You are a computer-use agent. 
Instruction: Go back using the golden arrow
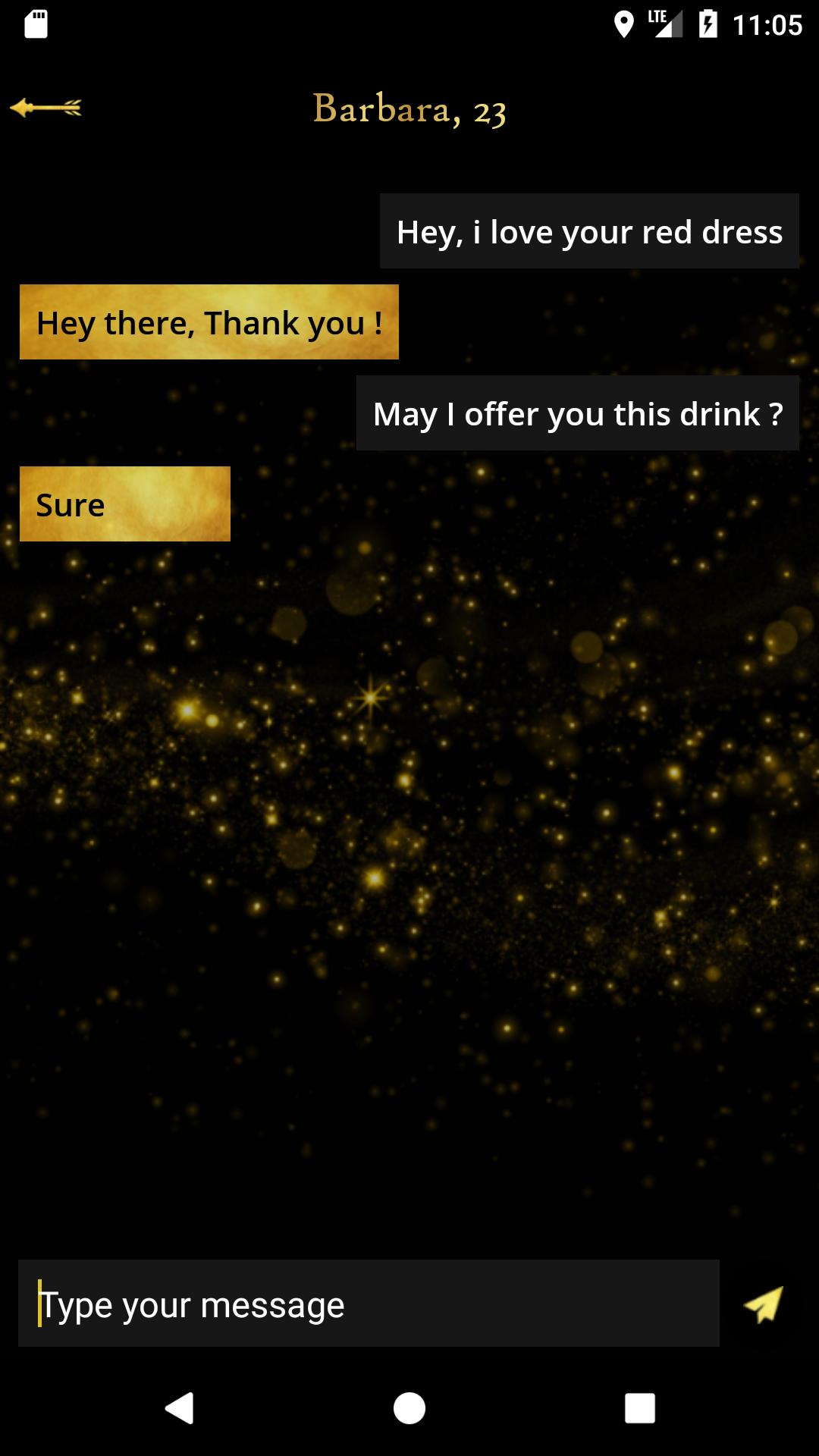point(45,108)
